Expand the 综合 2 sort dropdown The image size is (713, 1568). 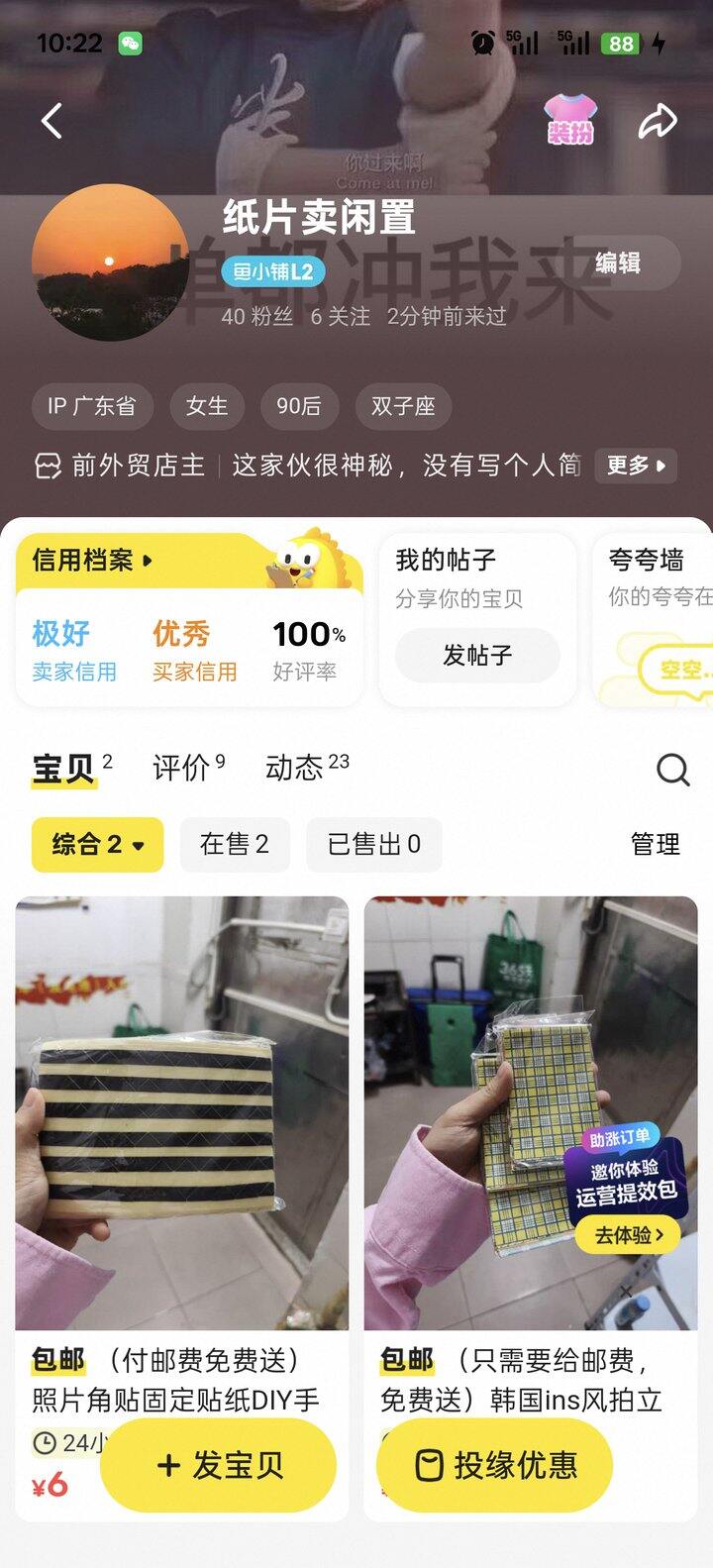(x=97, y=844)
